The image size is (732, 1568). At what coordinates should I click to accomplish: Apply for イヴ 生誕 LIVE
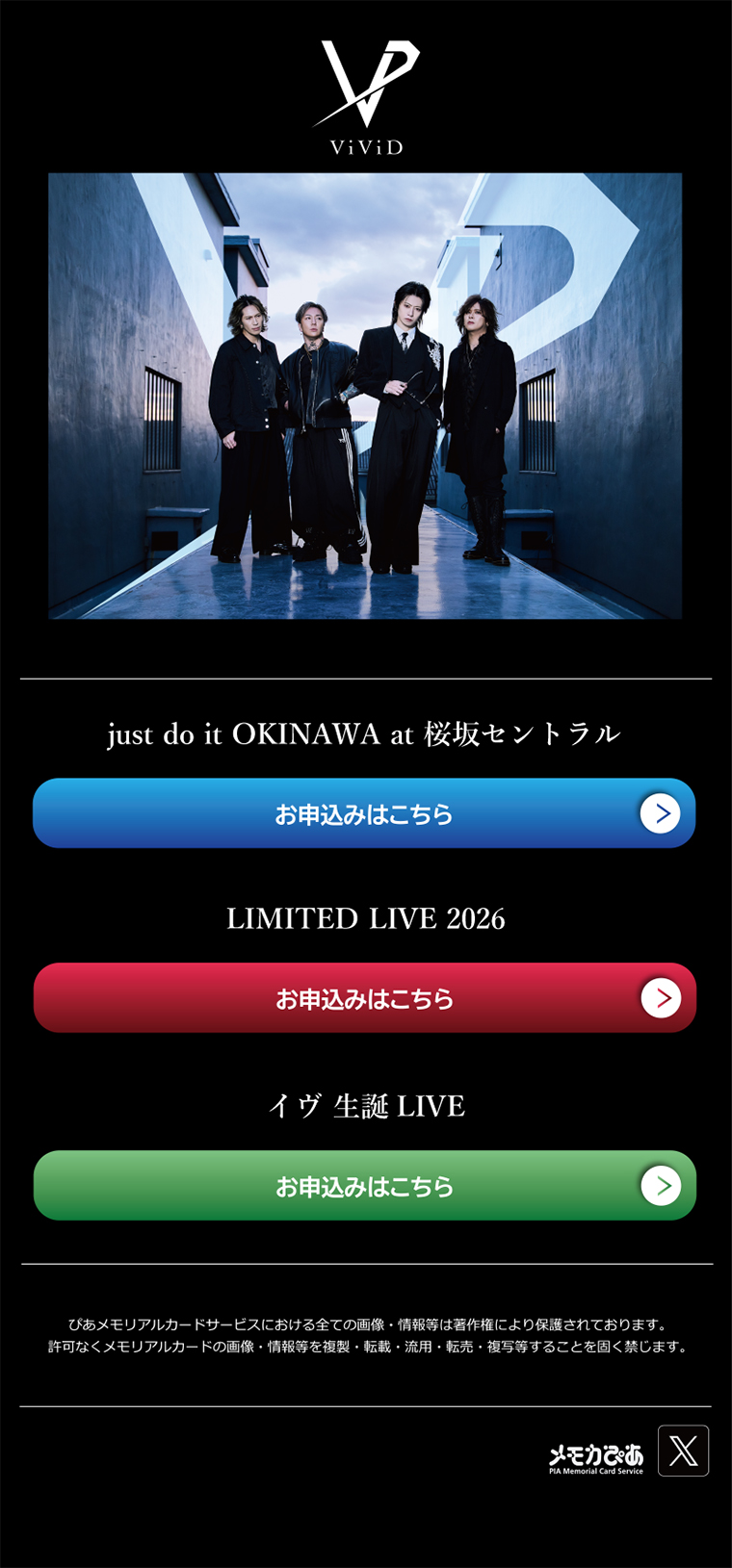(x=364, y=1186)
